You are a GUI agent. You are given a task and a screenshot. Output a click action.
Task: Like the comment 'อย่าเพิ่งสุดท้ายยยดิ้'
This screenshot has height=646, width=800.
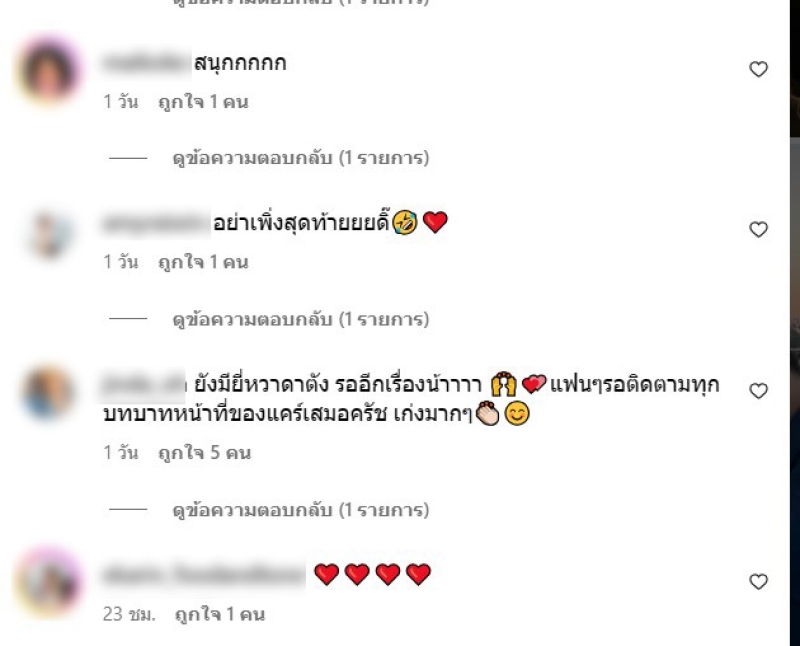758,230
